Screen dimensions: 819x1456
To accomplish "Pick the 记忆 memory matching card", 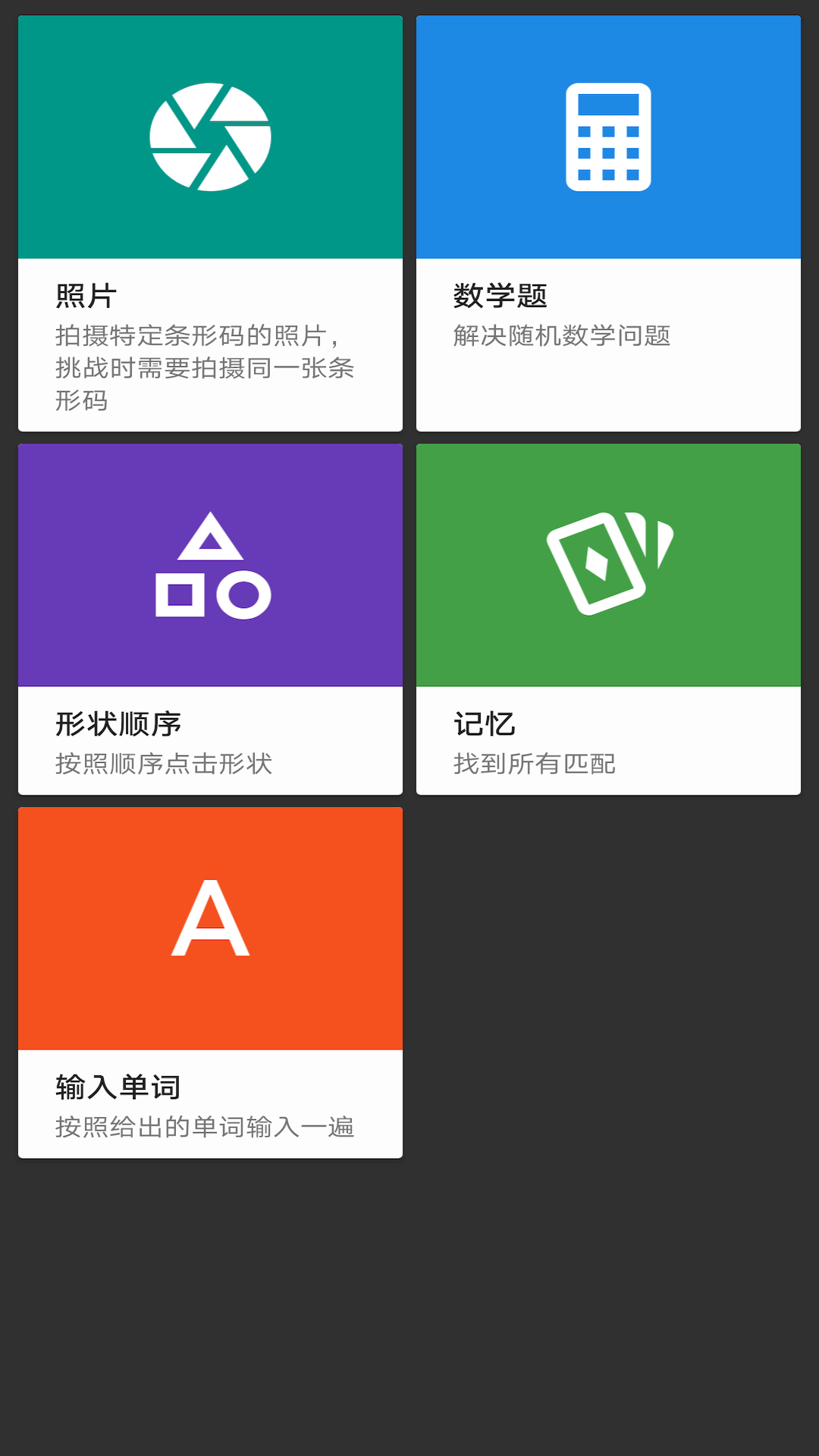I will tap(608, 619).
